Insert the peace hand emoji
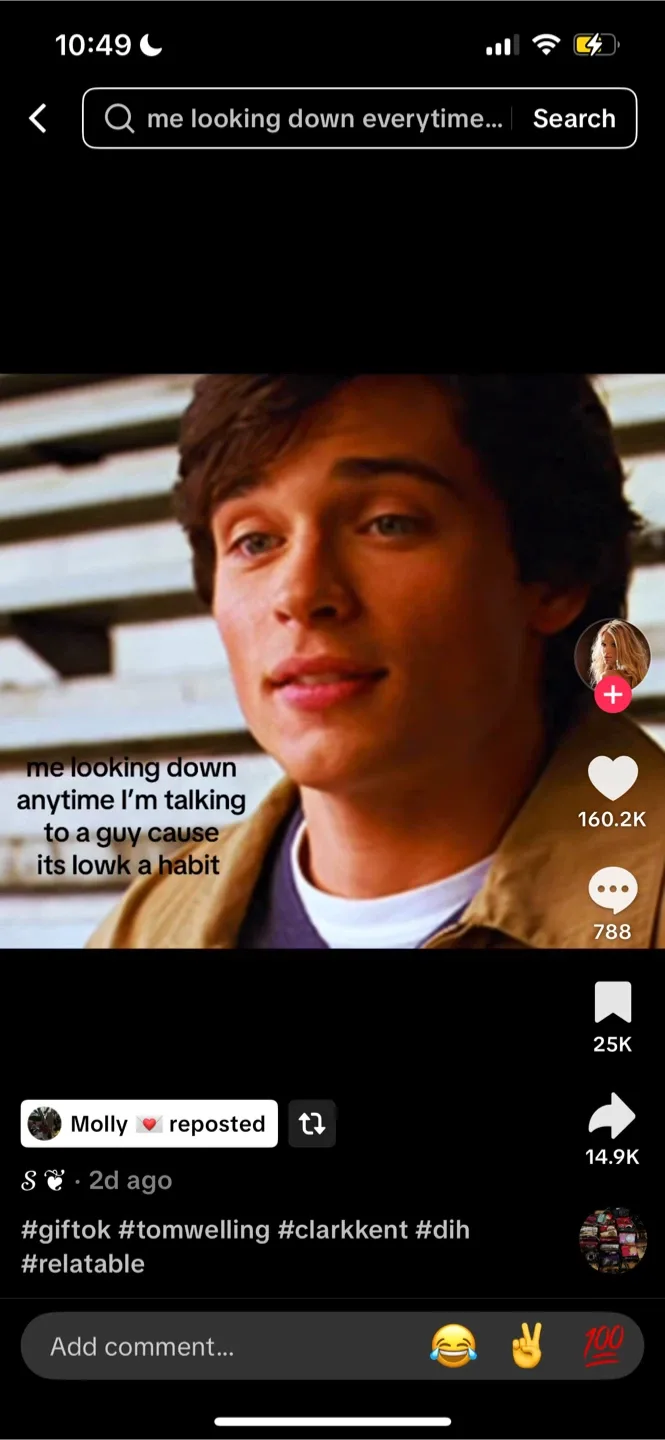 click(527, 1346)
